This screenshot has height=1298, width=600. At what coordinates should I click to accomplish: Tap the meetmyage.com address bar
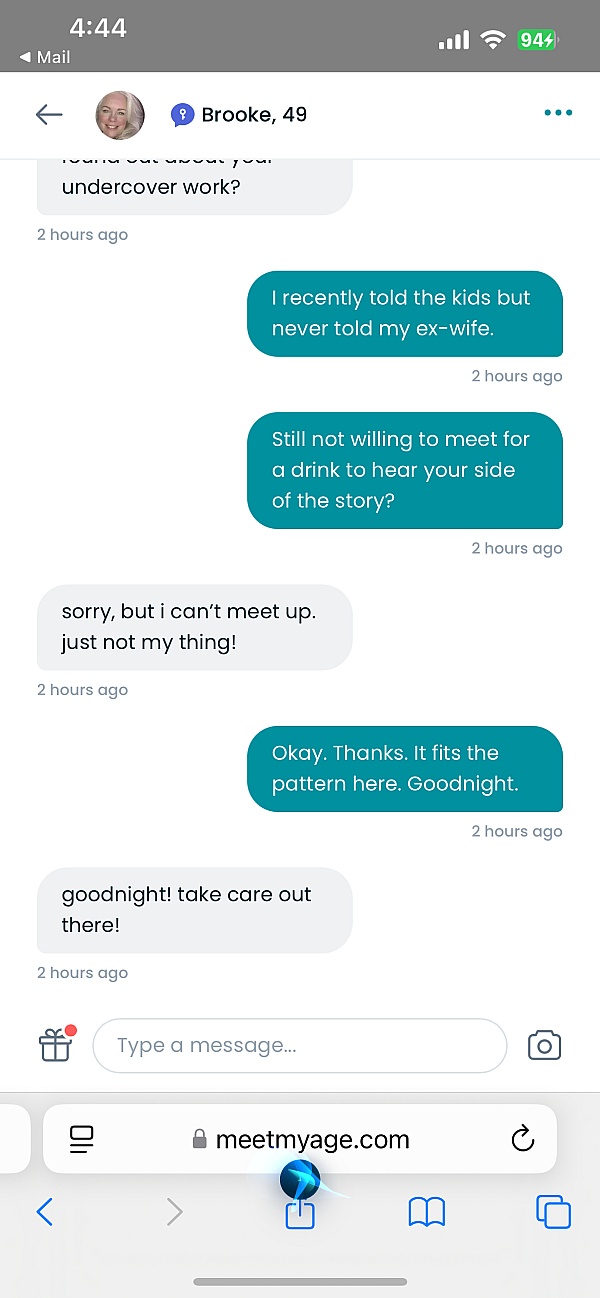point(300,1139)
